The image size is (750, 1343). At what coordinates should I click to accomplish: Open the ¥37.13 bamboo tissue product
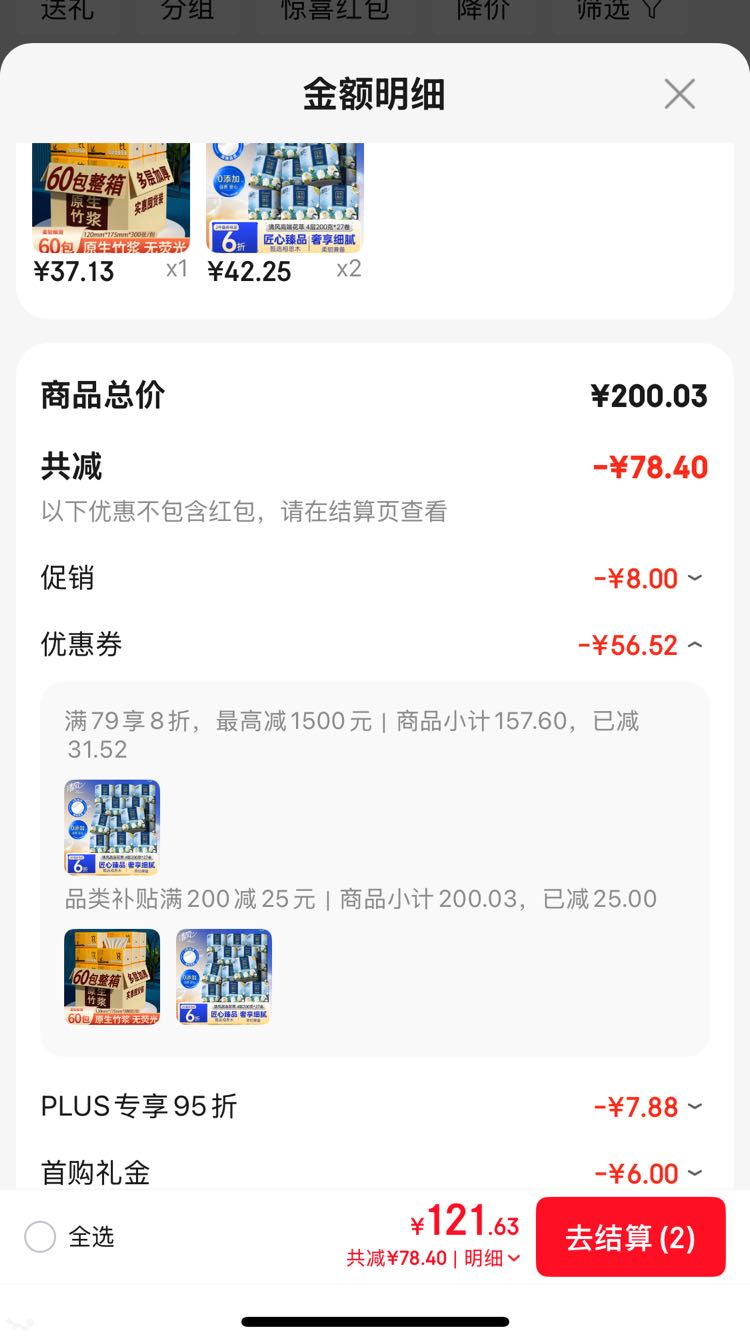pos(111,197)
